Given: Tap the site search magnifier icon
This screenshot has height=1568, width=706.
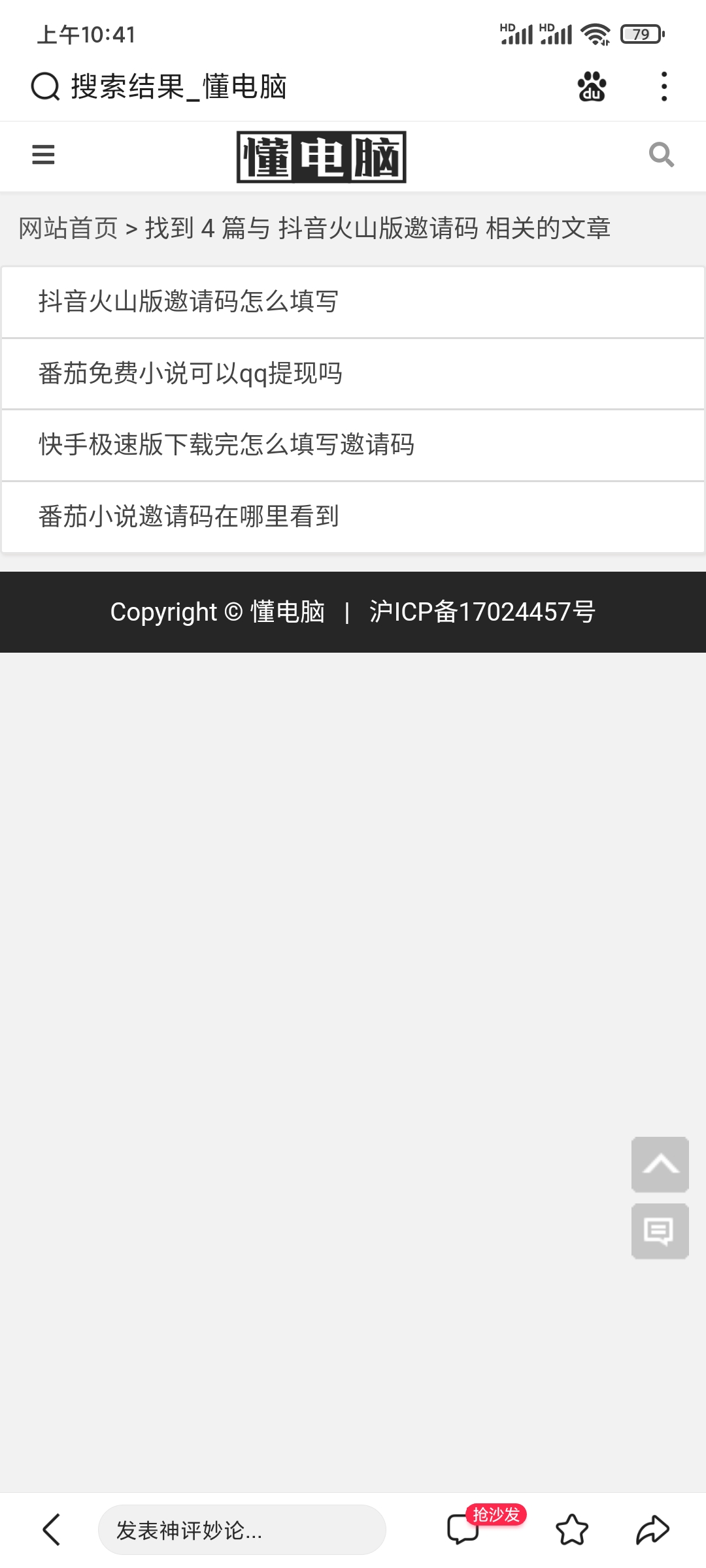Looking at the screenshot, I should click(x=661, y=155).
